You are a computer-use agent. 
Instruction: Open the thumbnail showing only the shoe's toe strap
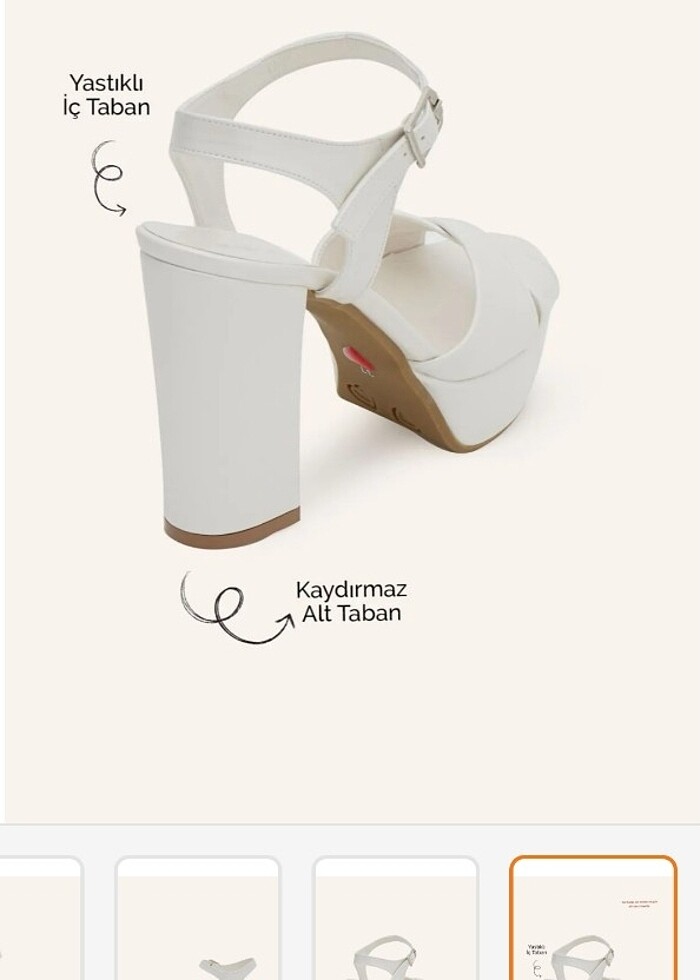(x=198, y=920)
